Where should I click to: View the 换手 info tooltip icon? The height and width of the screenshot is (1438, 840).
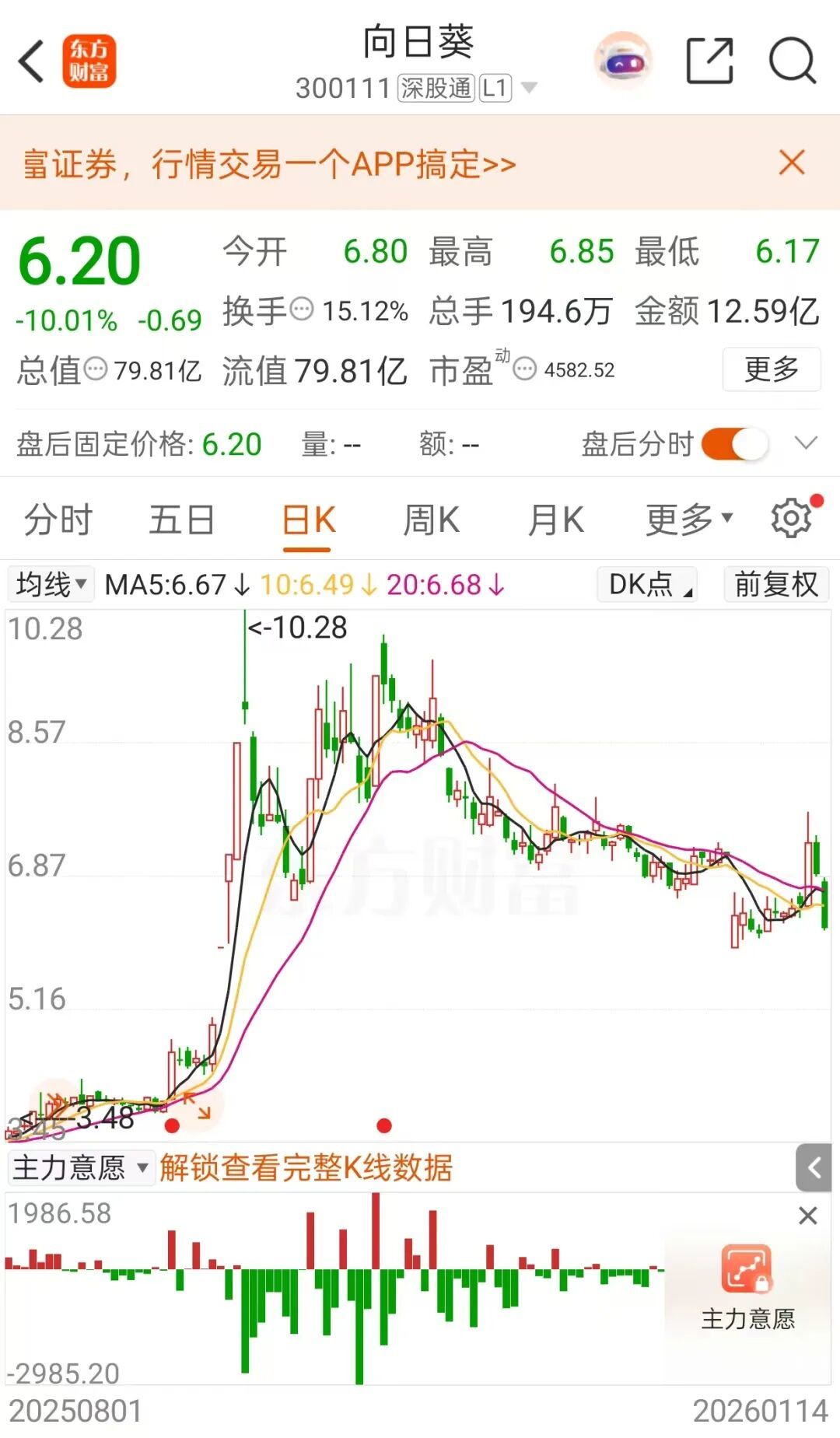click(x=302, y=310)
